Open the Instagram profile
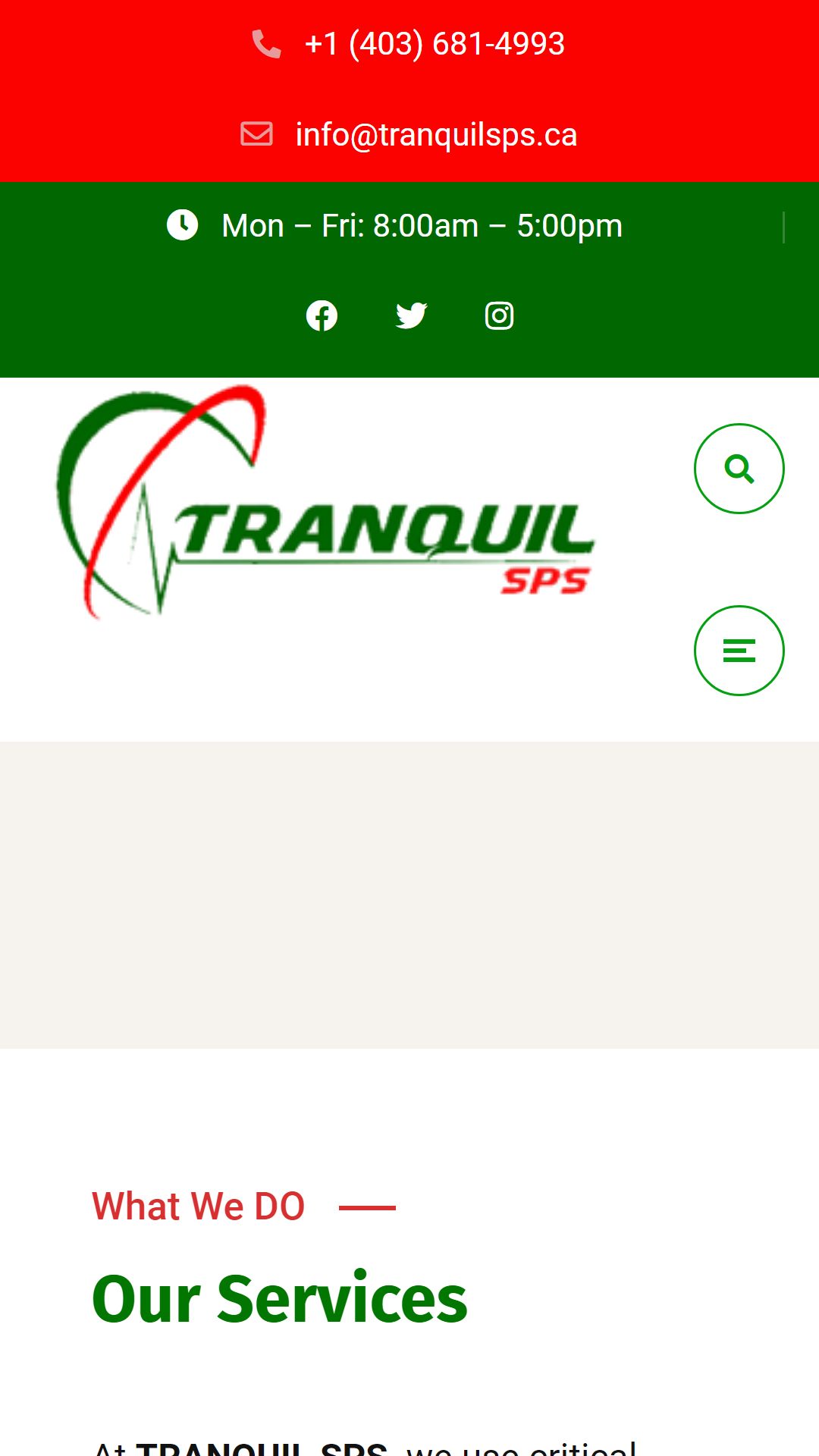The width and height of the screenshot is (819, 1456). (x=499, y=315)
